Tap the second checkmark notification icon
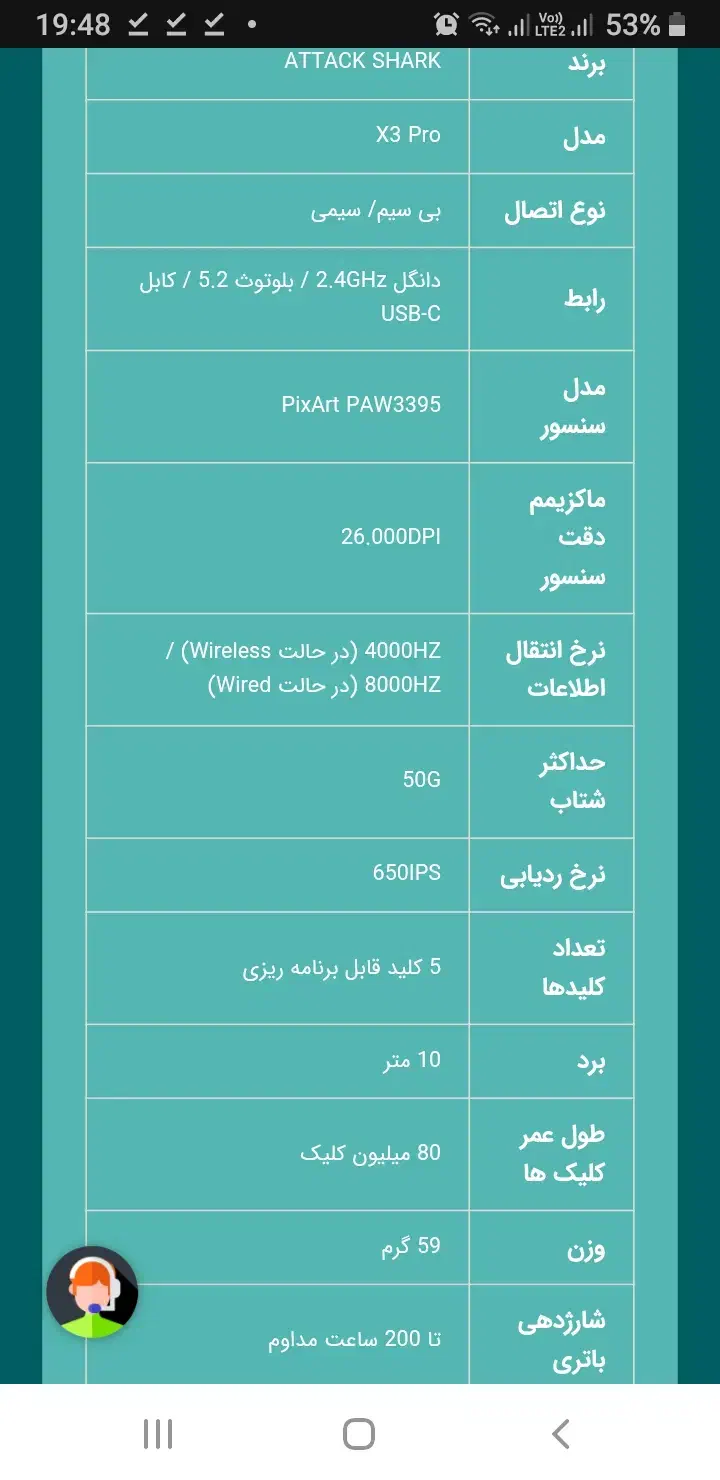The image size is (720, 1480). pos(175,23)
